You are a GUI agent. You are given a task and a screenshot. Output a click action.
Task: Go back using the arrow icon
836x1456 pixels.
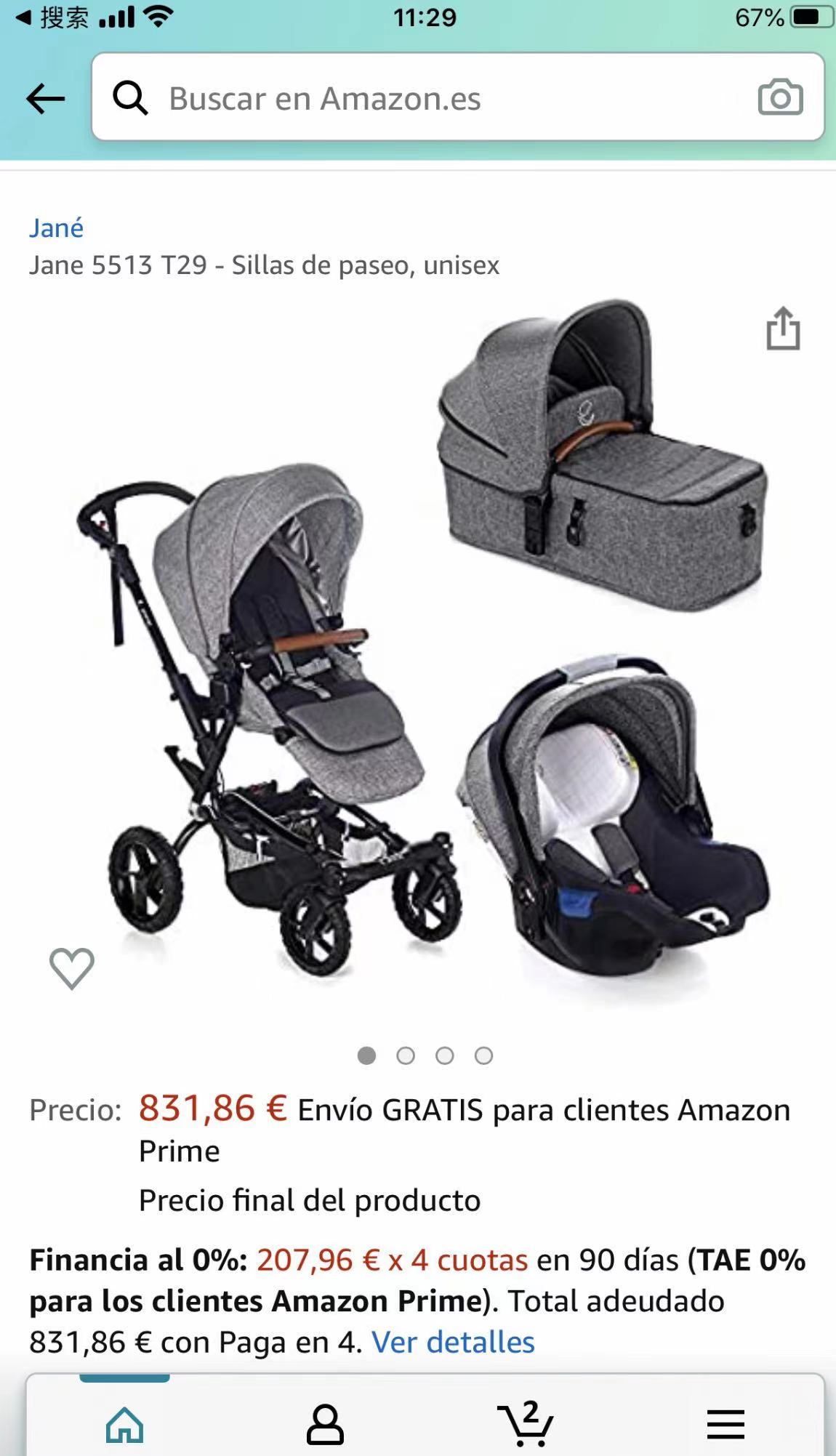point(45,98)
